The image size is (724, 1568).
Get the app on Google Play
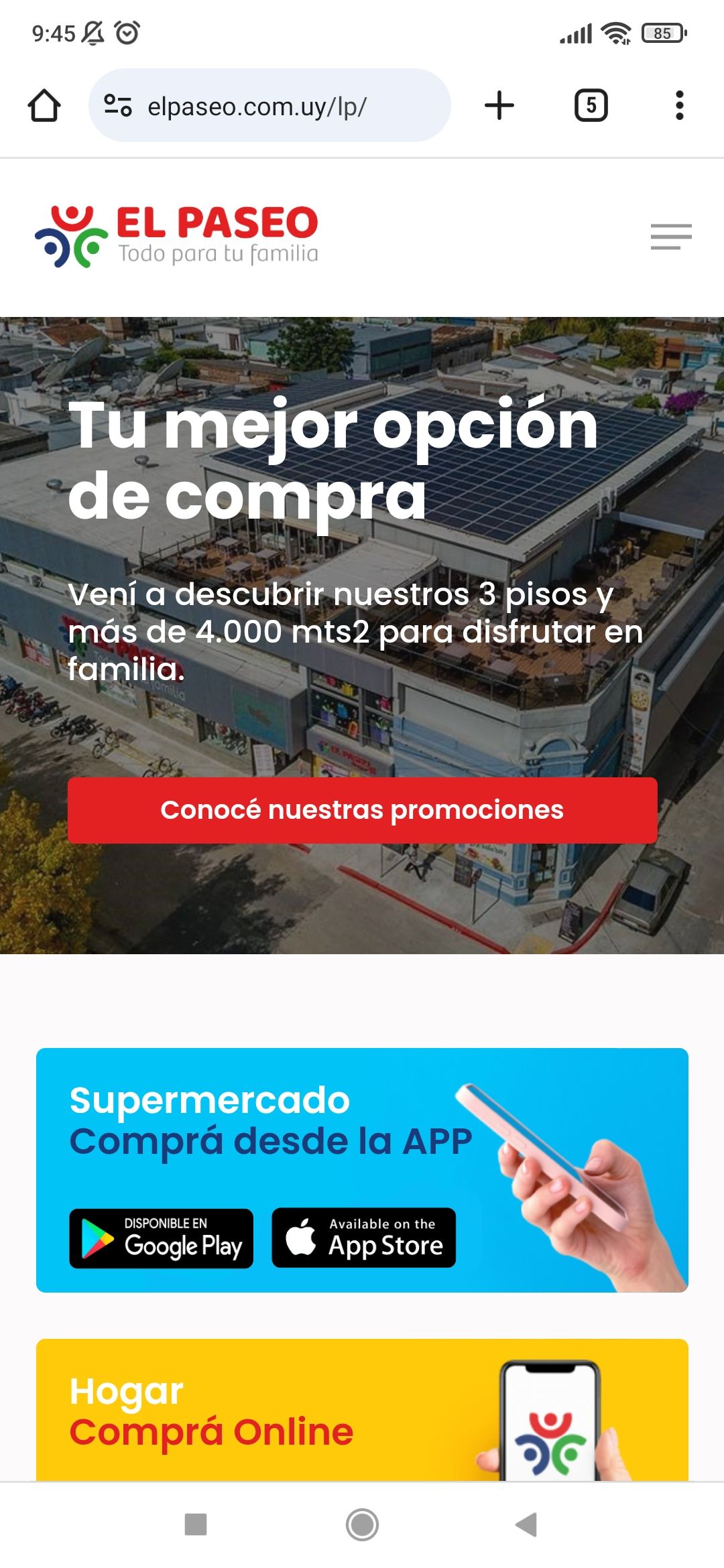[x=161, y=1238]
